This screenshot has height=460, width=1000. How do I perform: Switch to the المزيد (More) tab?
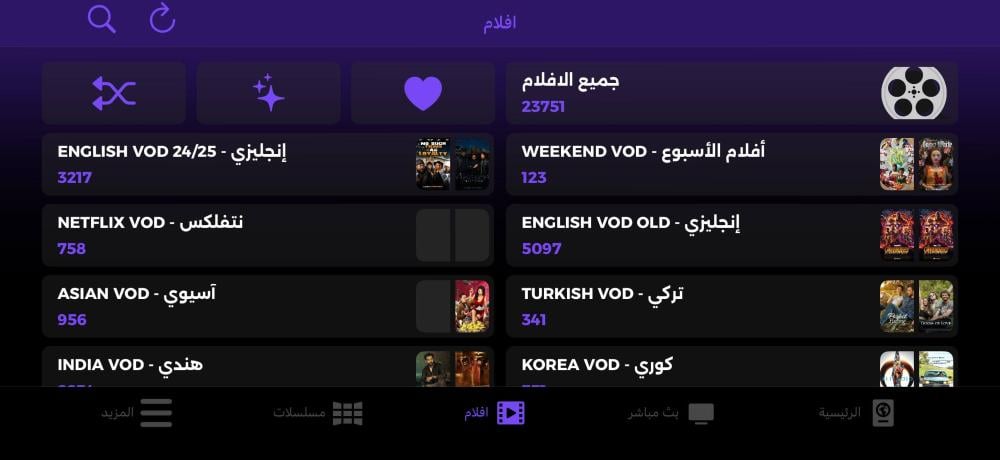[137, 413]
